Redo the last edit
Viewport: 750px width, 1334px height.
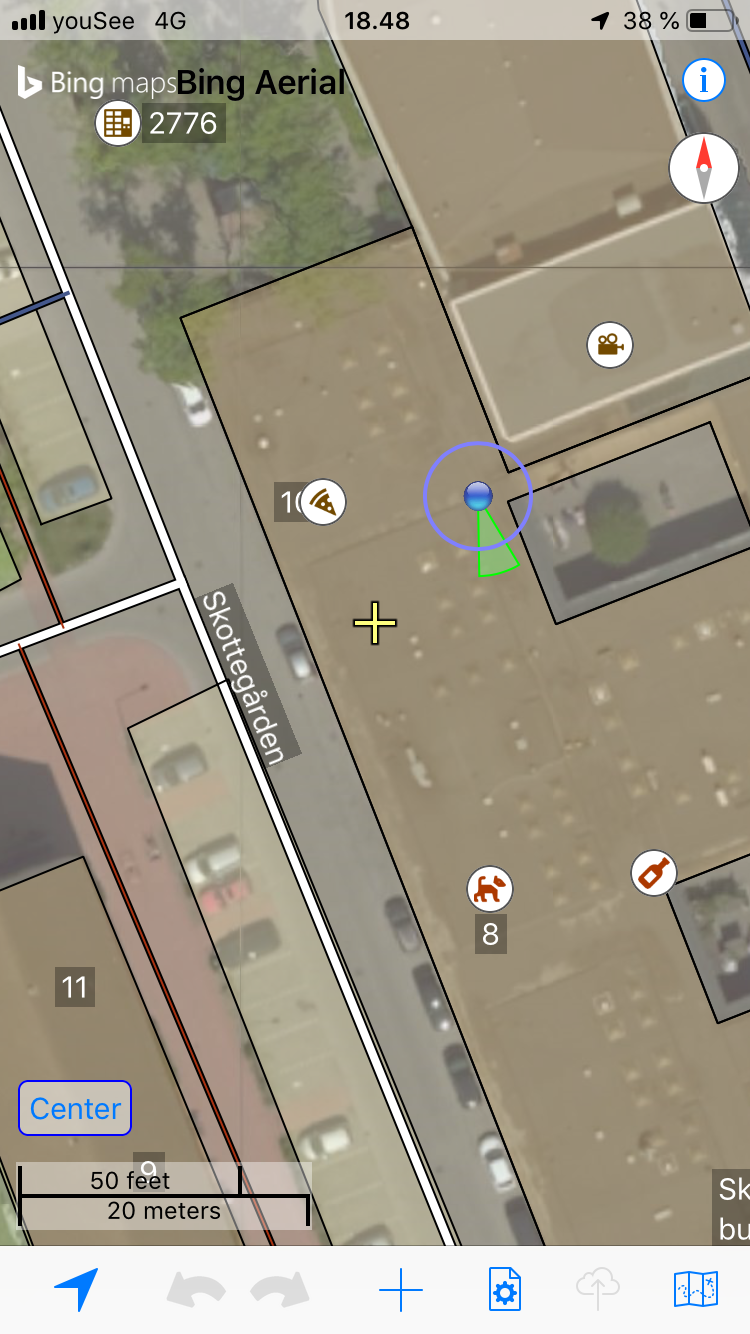click(x=281, y=1290)
